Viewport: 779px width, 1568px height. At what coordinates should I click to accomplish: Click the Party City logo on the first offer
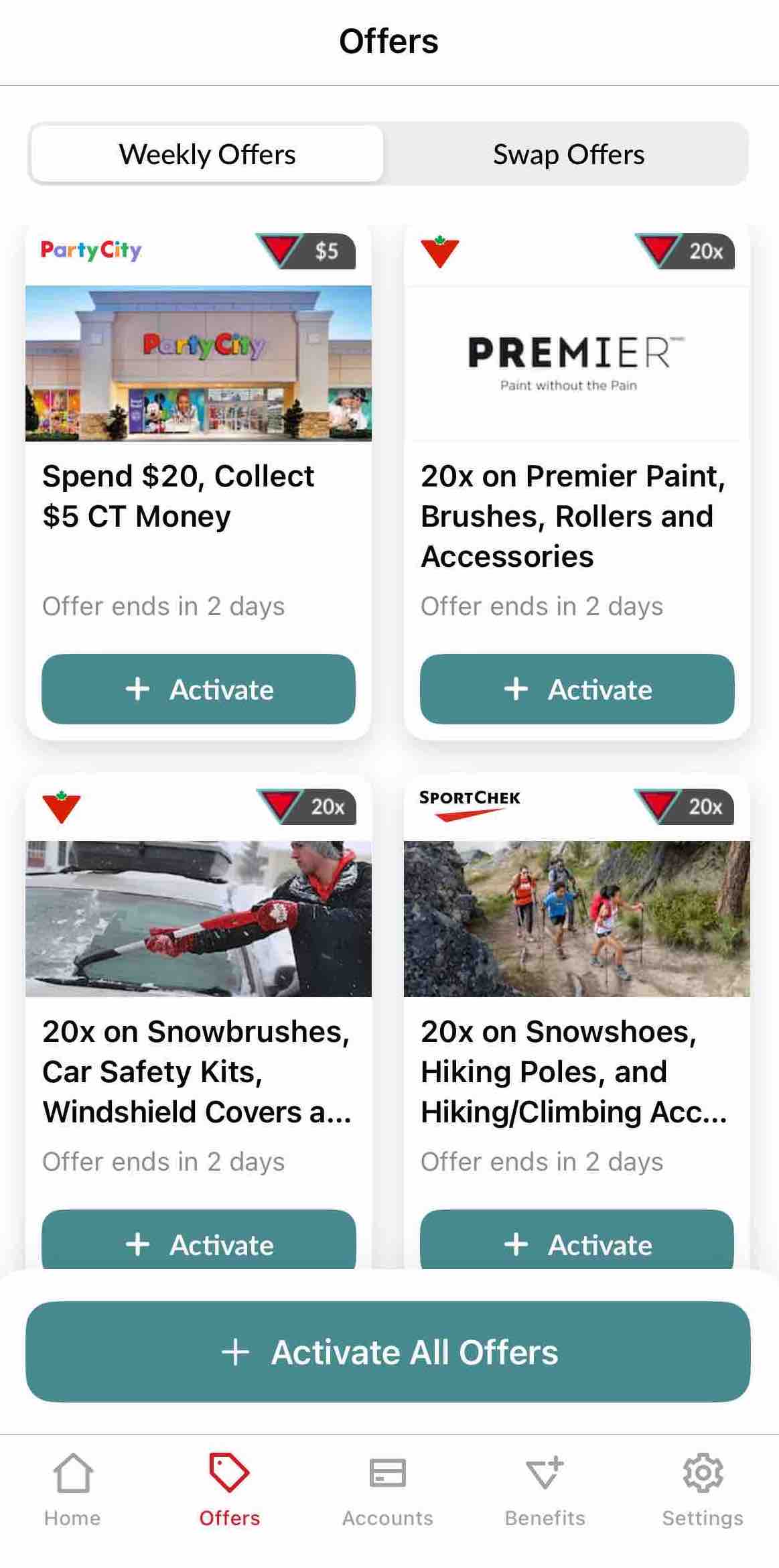[x=91, y=250]
